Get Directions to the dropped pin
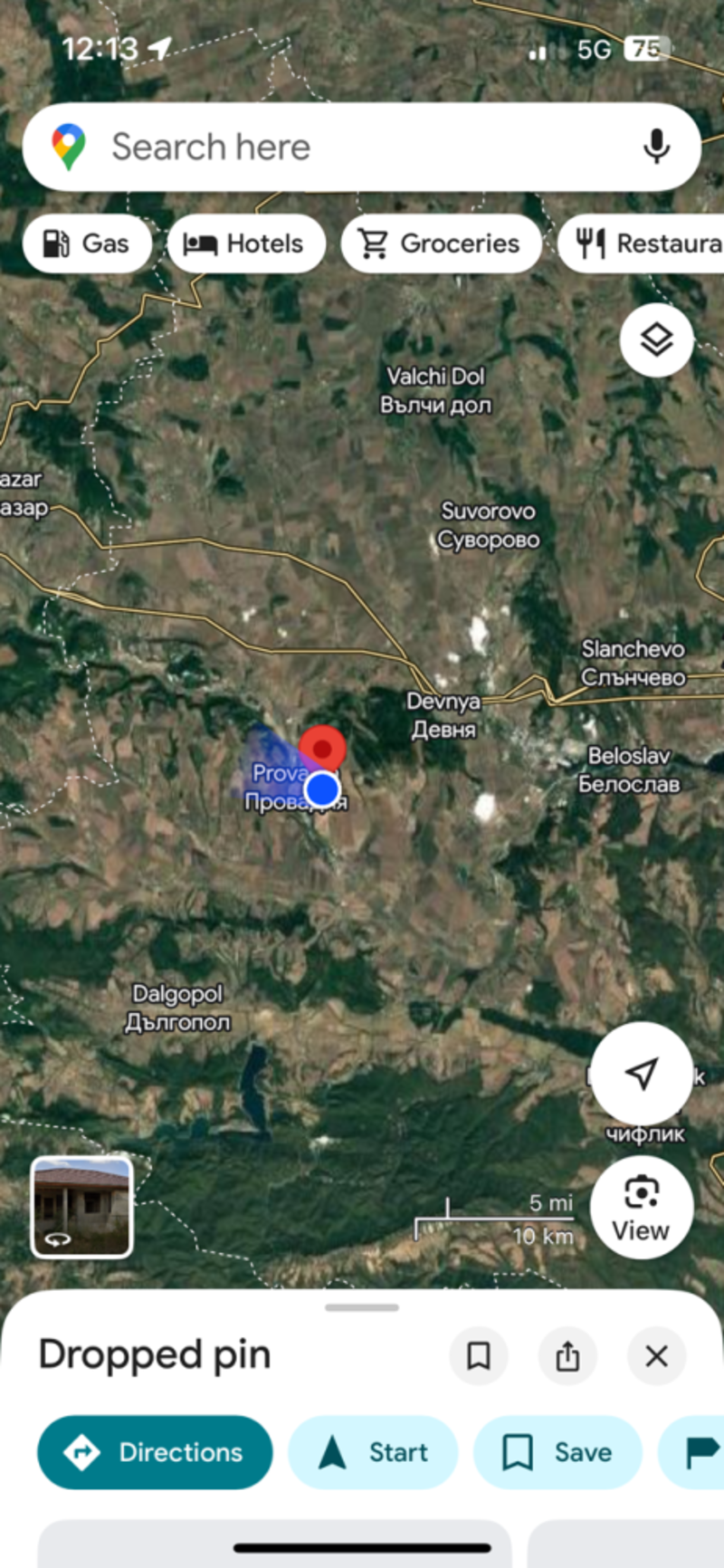 tap(155, 1452)
